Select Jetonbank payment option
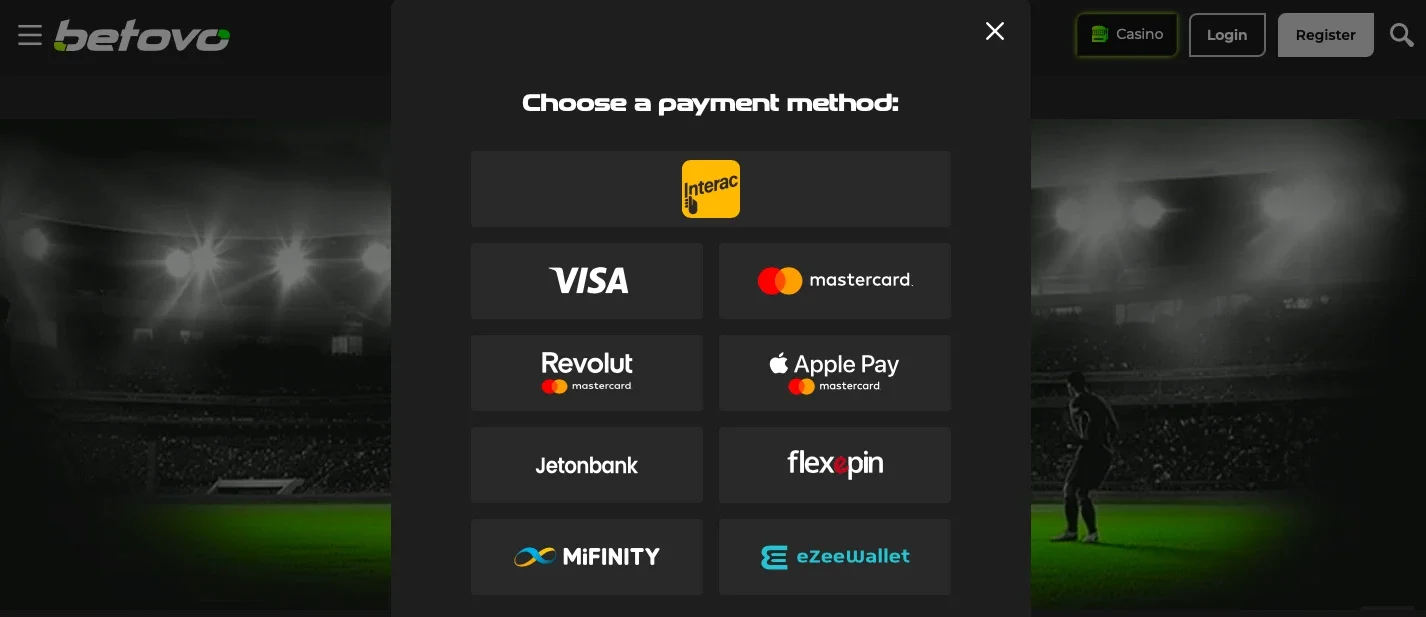The width and height of the screenshot is (1426, 617). pos(587,465)
